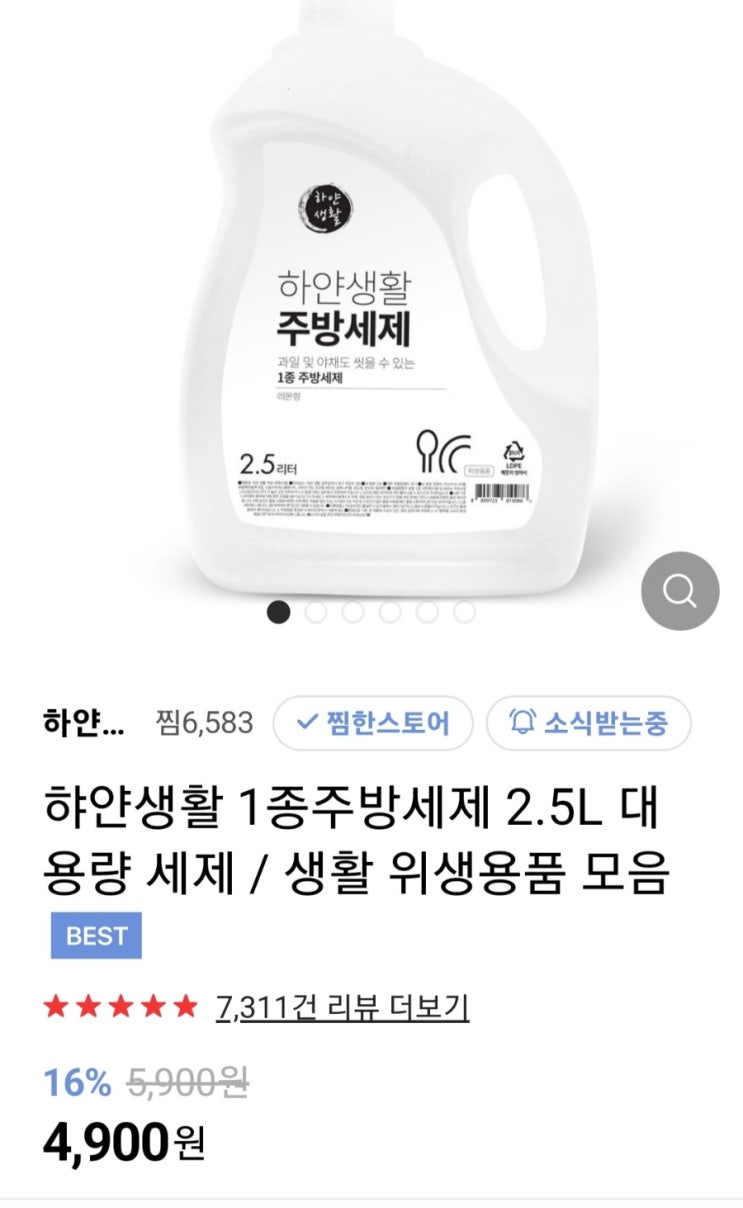Screen dimensions: 743x1208
Task: Open the 하얀생활 주방세제 product image
Action: click(x=370, y=300)
